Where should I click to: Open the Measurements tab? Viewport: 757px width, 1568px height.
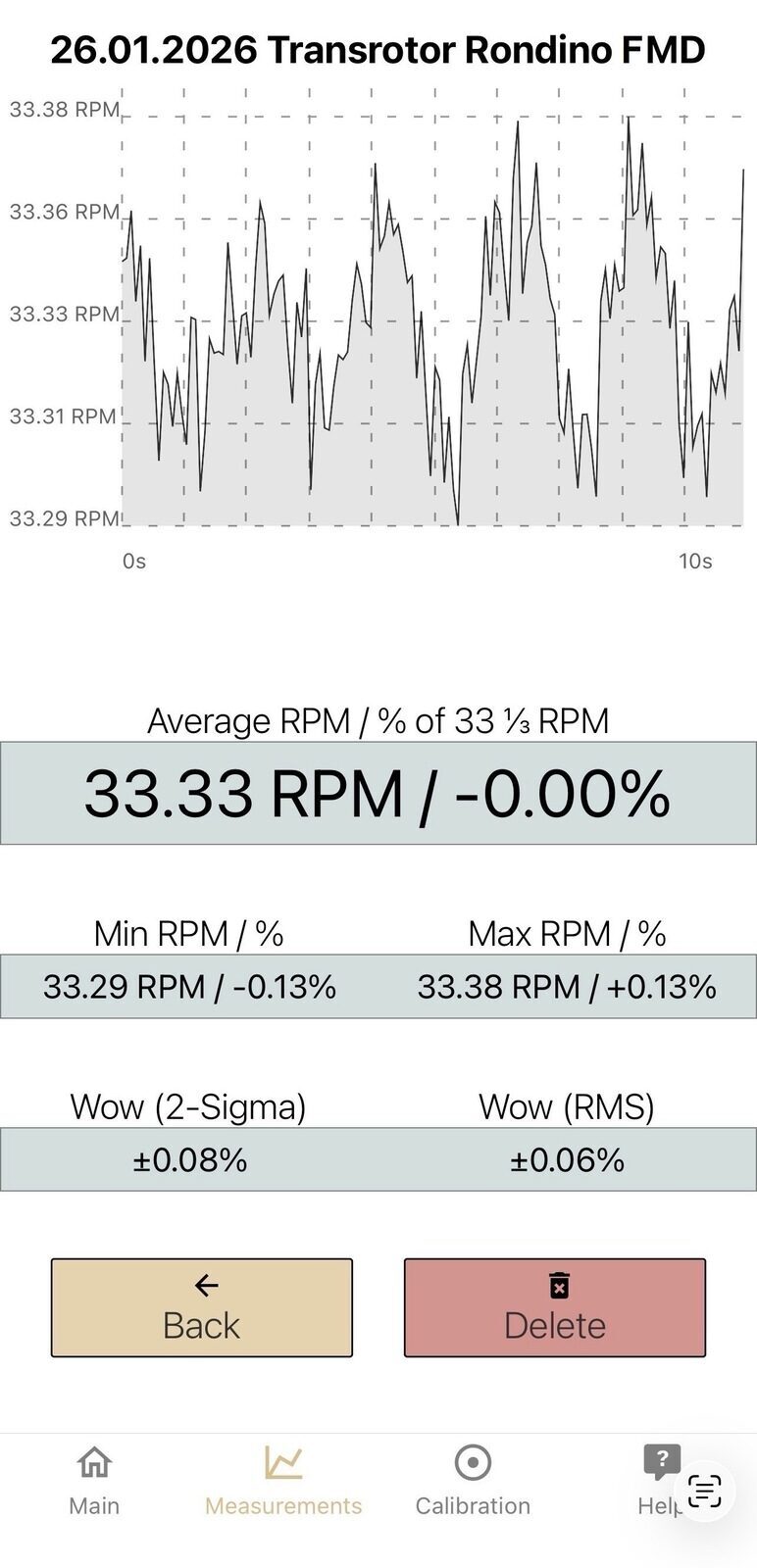[x=283, y=1481]
